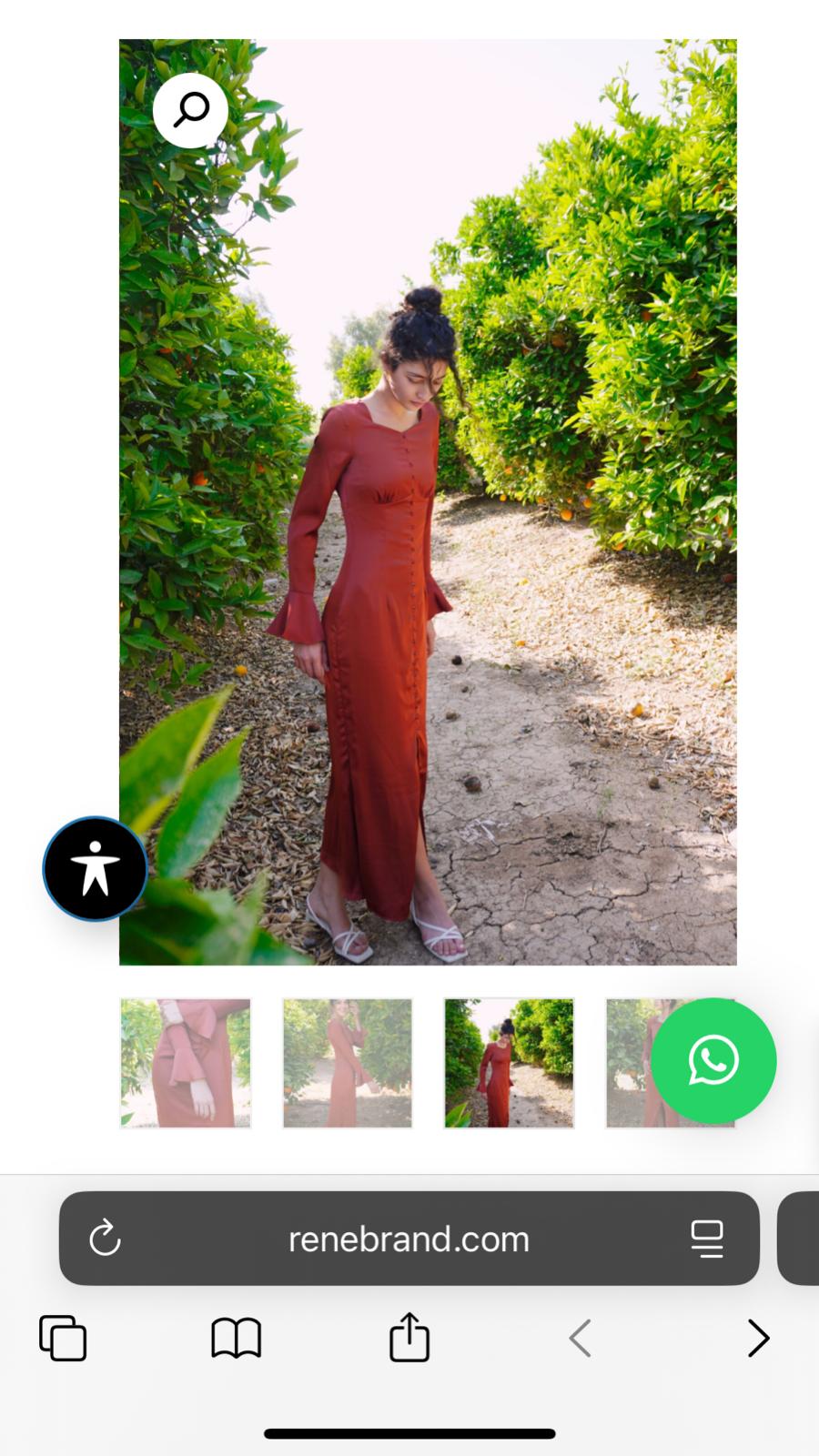Go forward to the next page
The width and height of the screenshot is (819, 1456).
pos(758,1339)
